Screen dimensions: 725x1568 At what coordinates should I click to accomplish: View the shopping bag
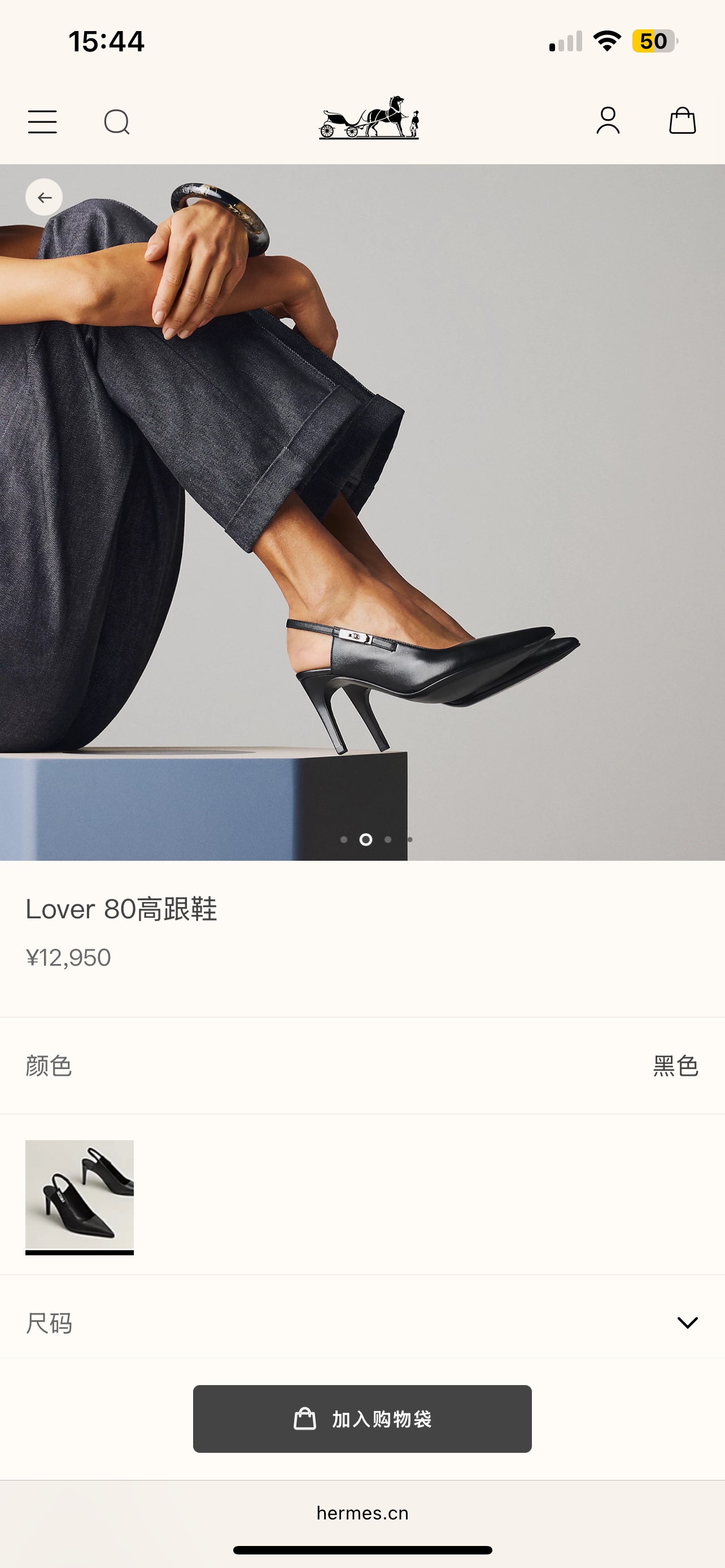pos(682,121)
